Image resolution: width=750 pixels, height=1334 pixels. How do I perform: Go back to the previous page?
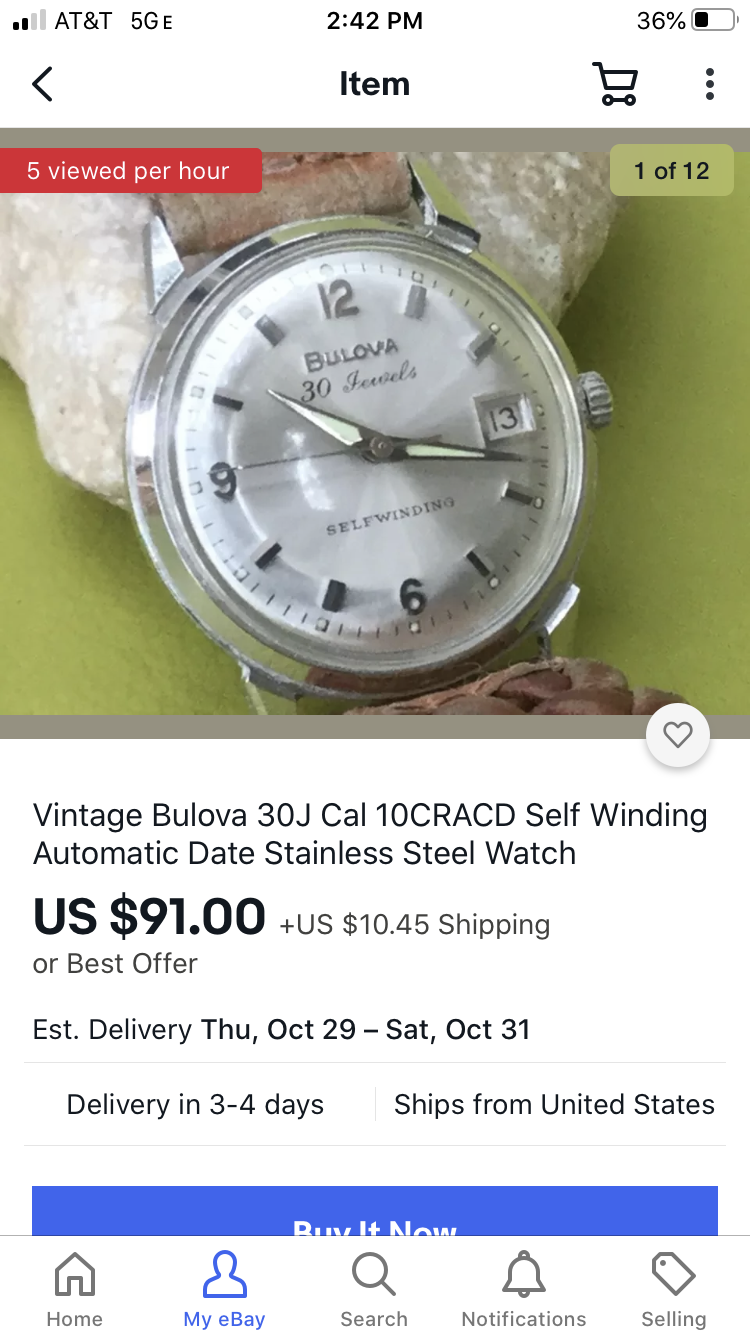tap(42, 84)
